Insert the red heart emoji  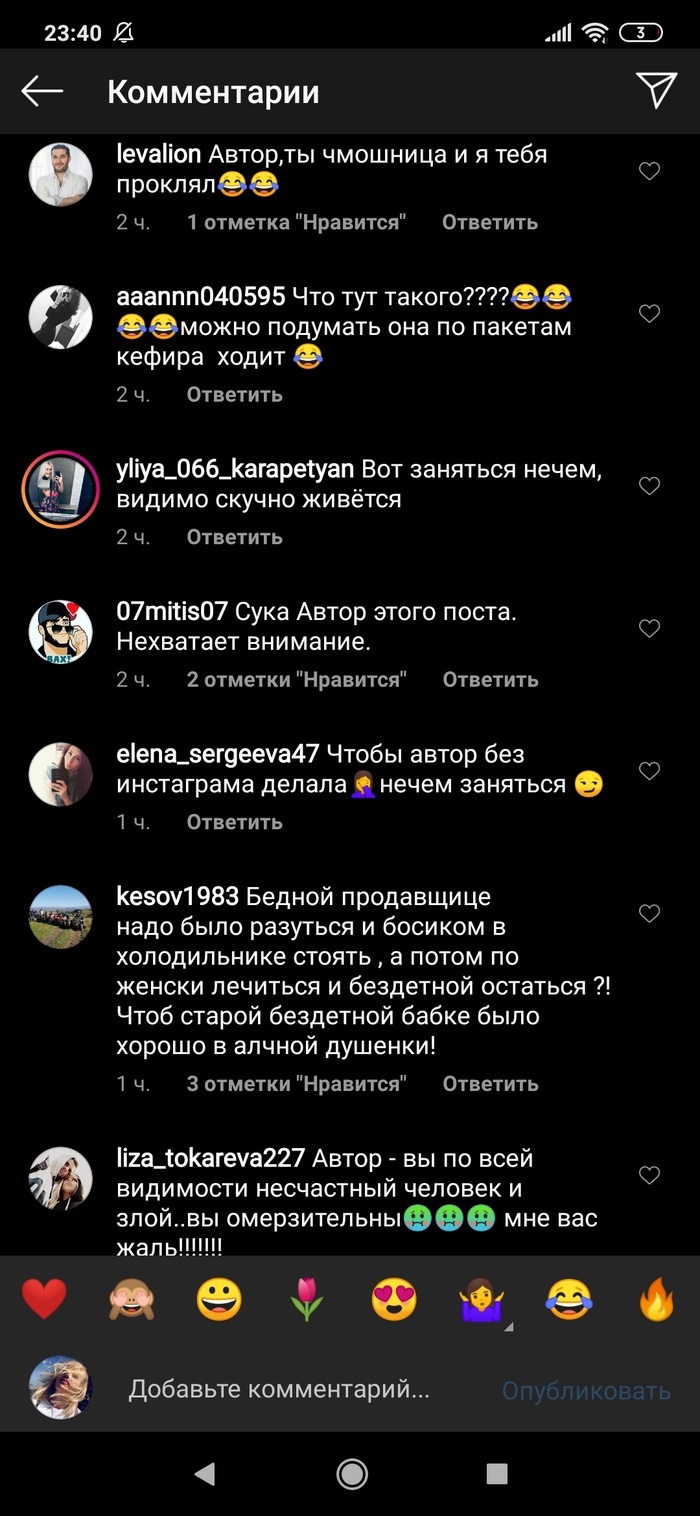point(44,1300)
